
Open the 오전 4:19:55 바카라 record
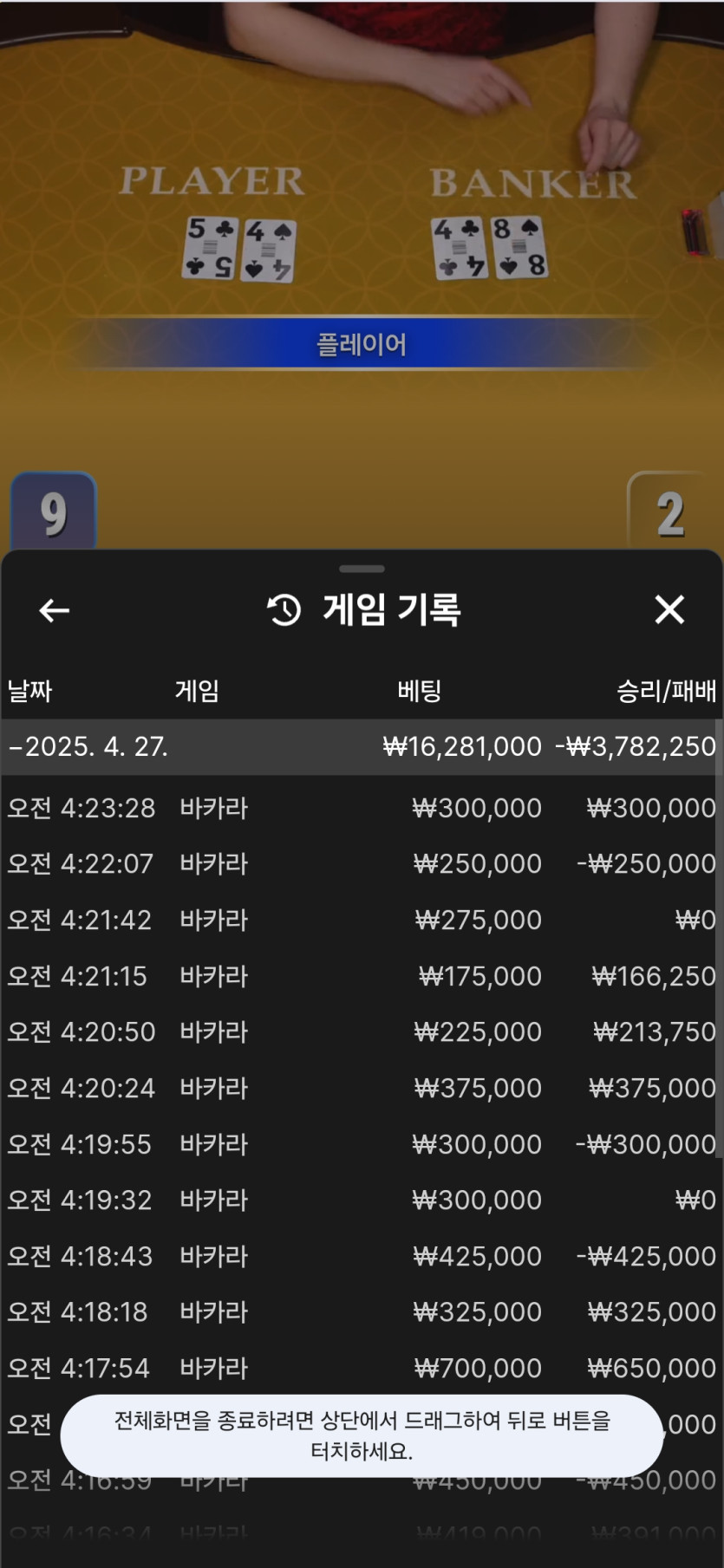(x=361, y=1144)
